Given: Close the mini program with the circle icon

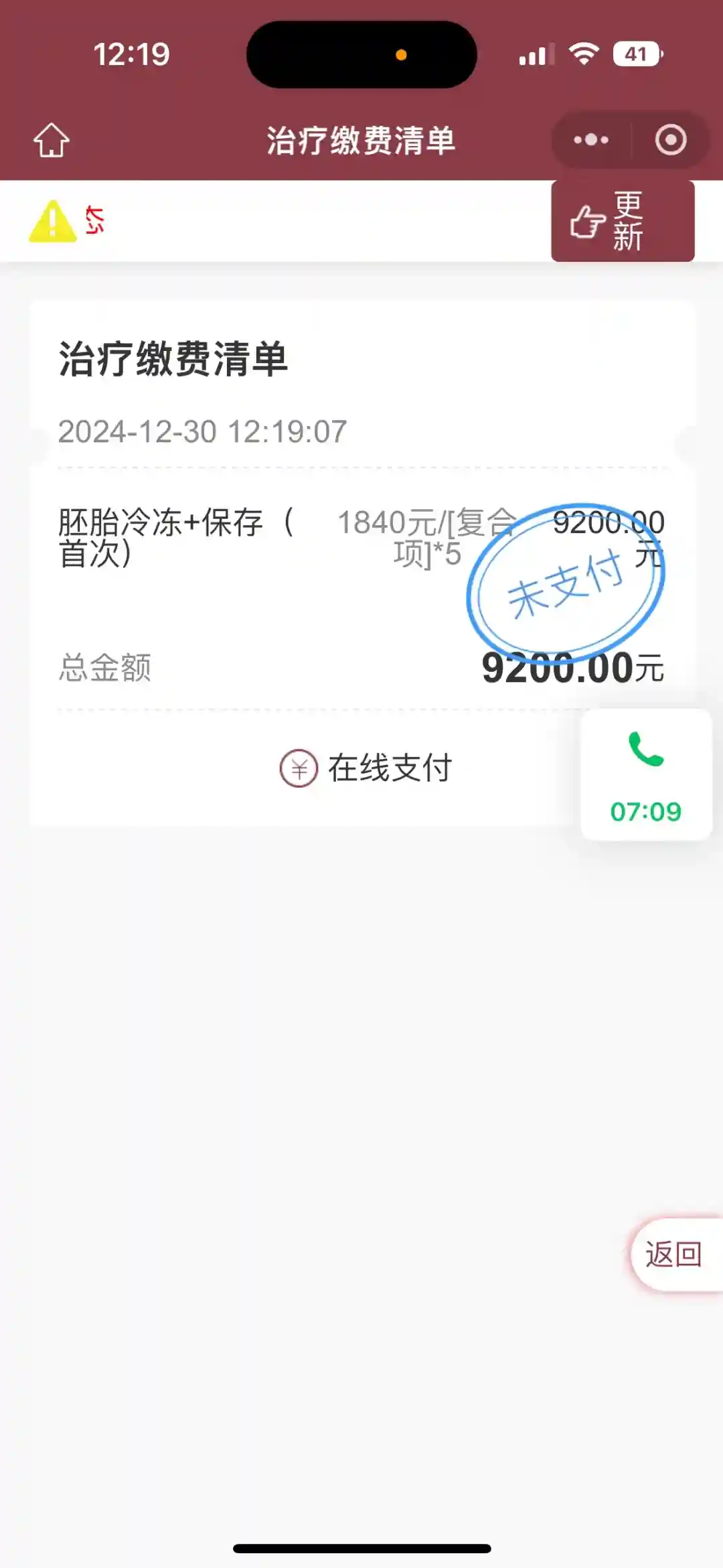Looking at the screenshot, I should [670, 140].
